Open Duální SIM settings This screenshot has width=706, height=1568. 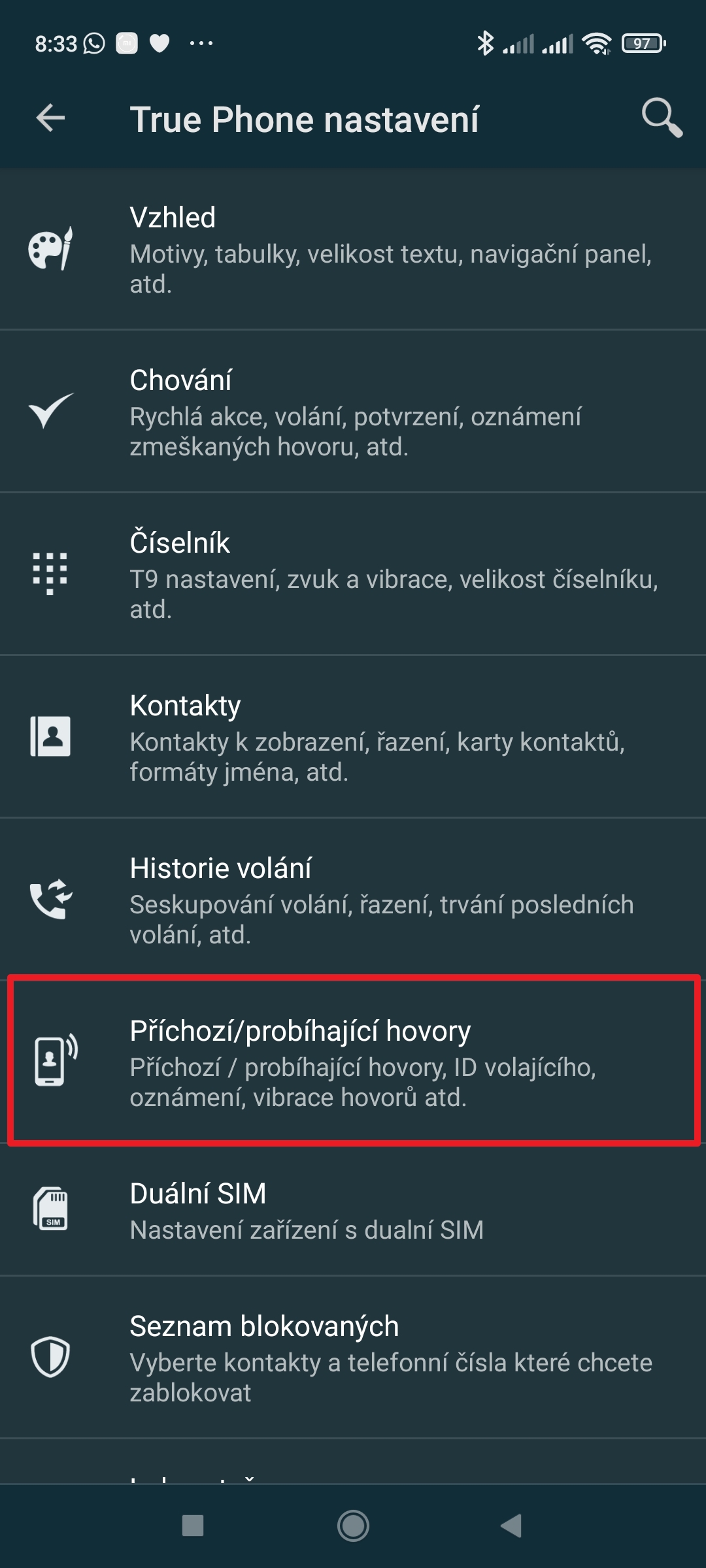[353, 1211]
